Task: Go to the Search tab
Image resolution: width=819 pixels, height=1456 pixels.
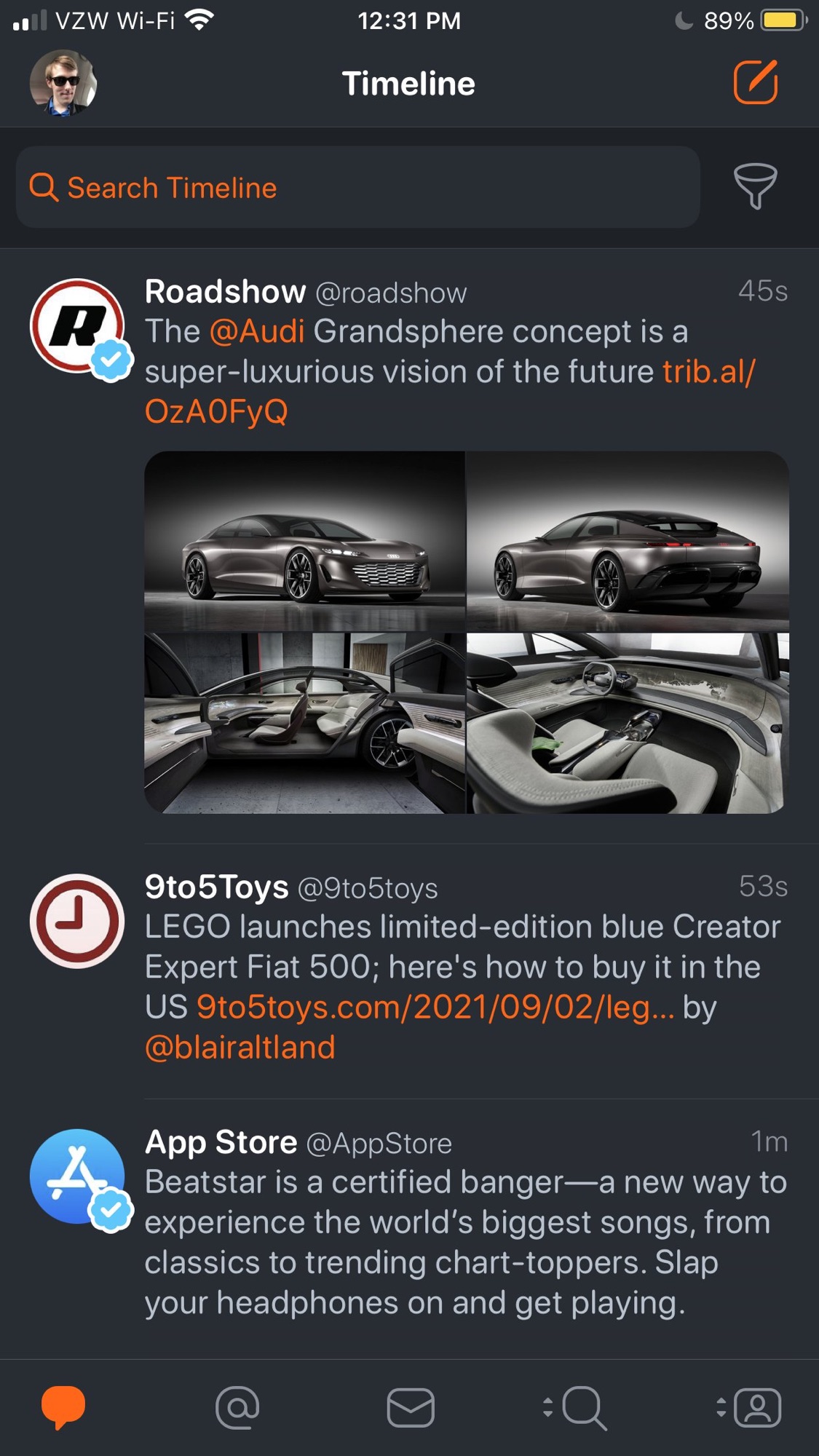Action: [x=582, y=1407]
